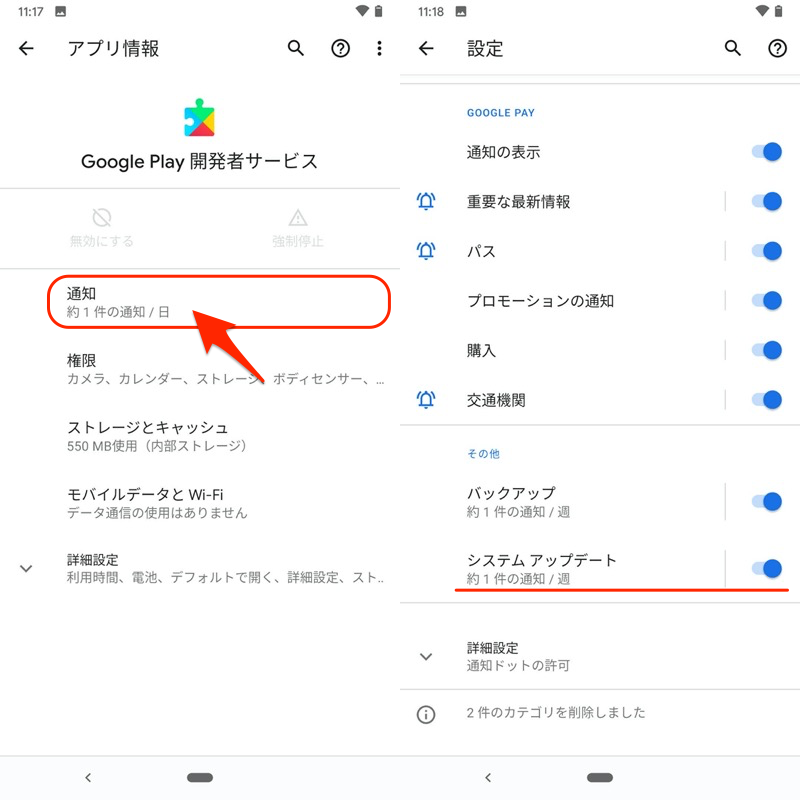Viewport: 800px width, 800px height.
Task: Toggle 通知の表示 switch
Action: click(x=766, y=153)
